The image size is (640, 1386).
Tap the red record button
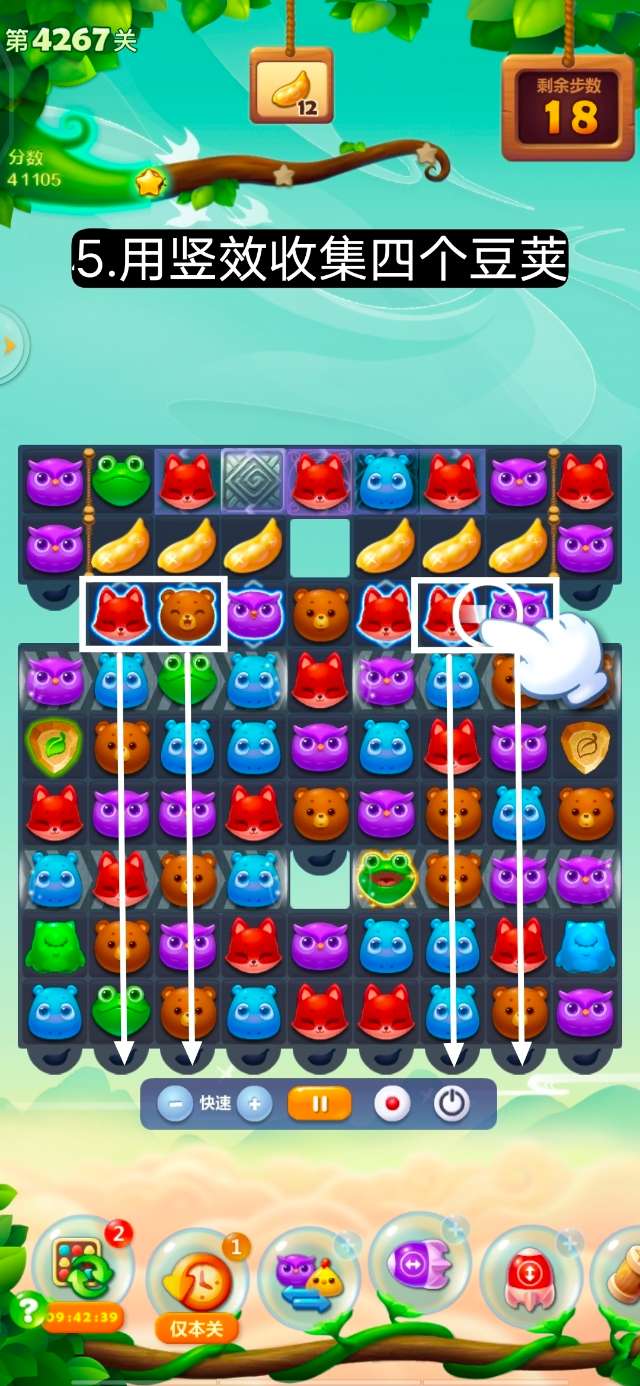[x=392, y=1104]
